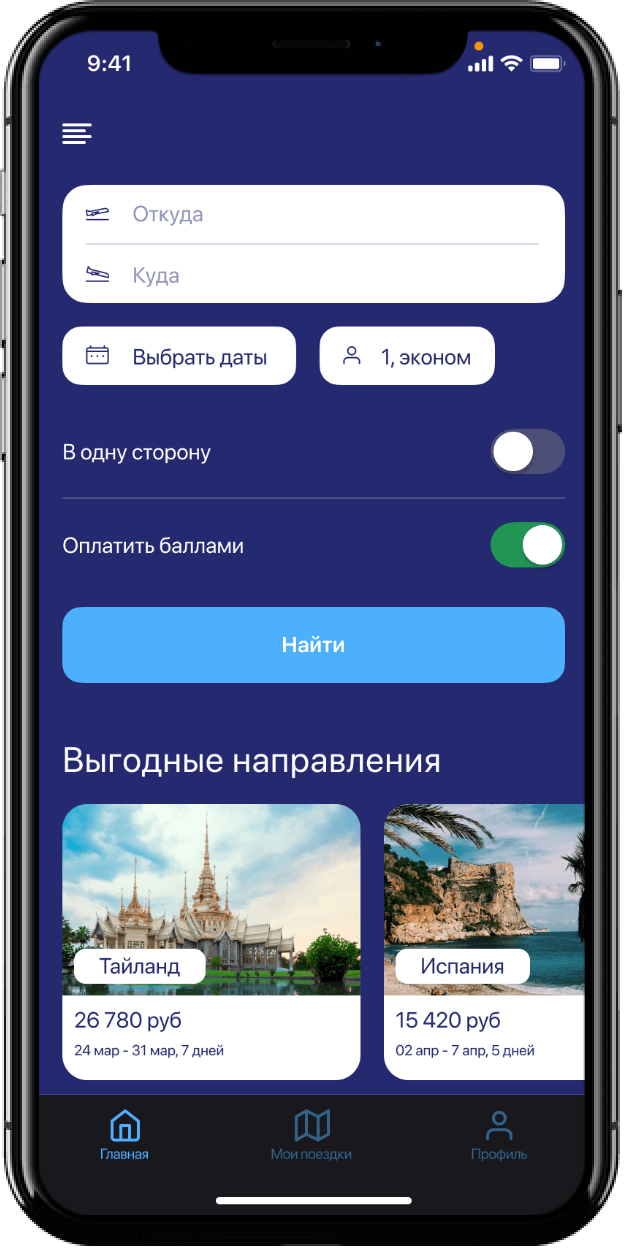This screenshot has width=624, height=1252.
Task: Disable the Оплатить баллами switch
Action: [527, 546]
